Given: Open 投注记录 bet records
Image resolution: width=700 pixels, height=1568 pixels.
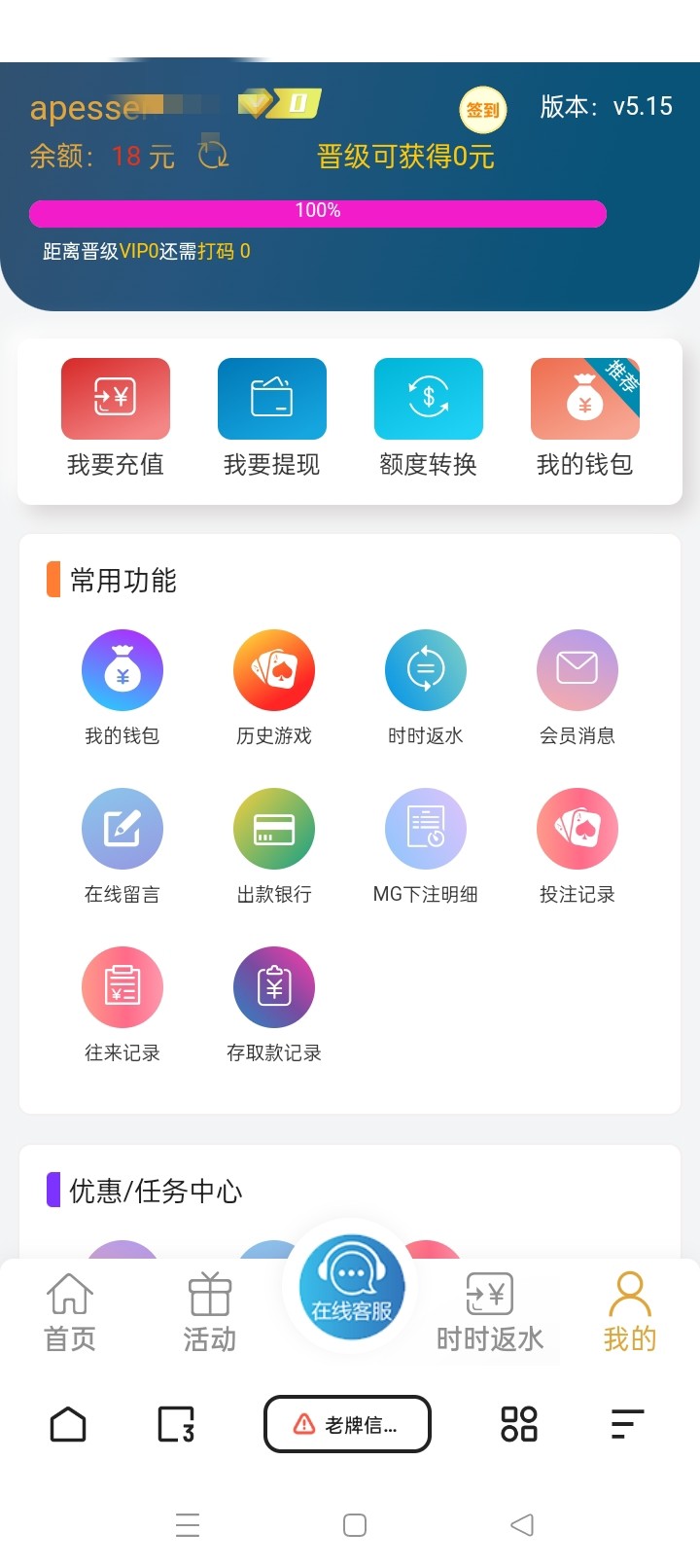Looking at the screenshot, I should [x=577, y=829].
